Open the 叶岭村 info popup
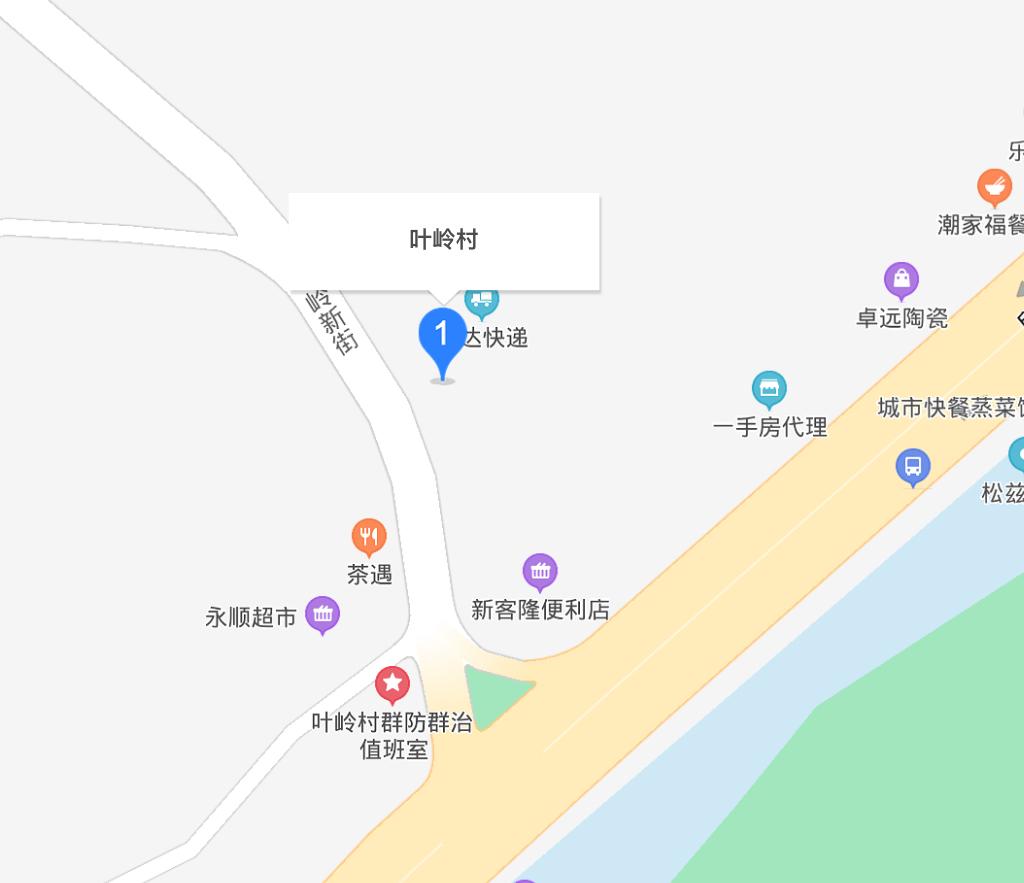The width and height of the screenshot is (1024, 883). [x=444, y=240]
